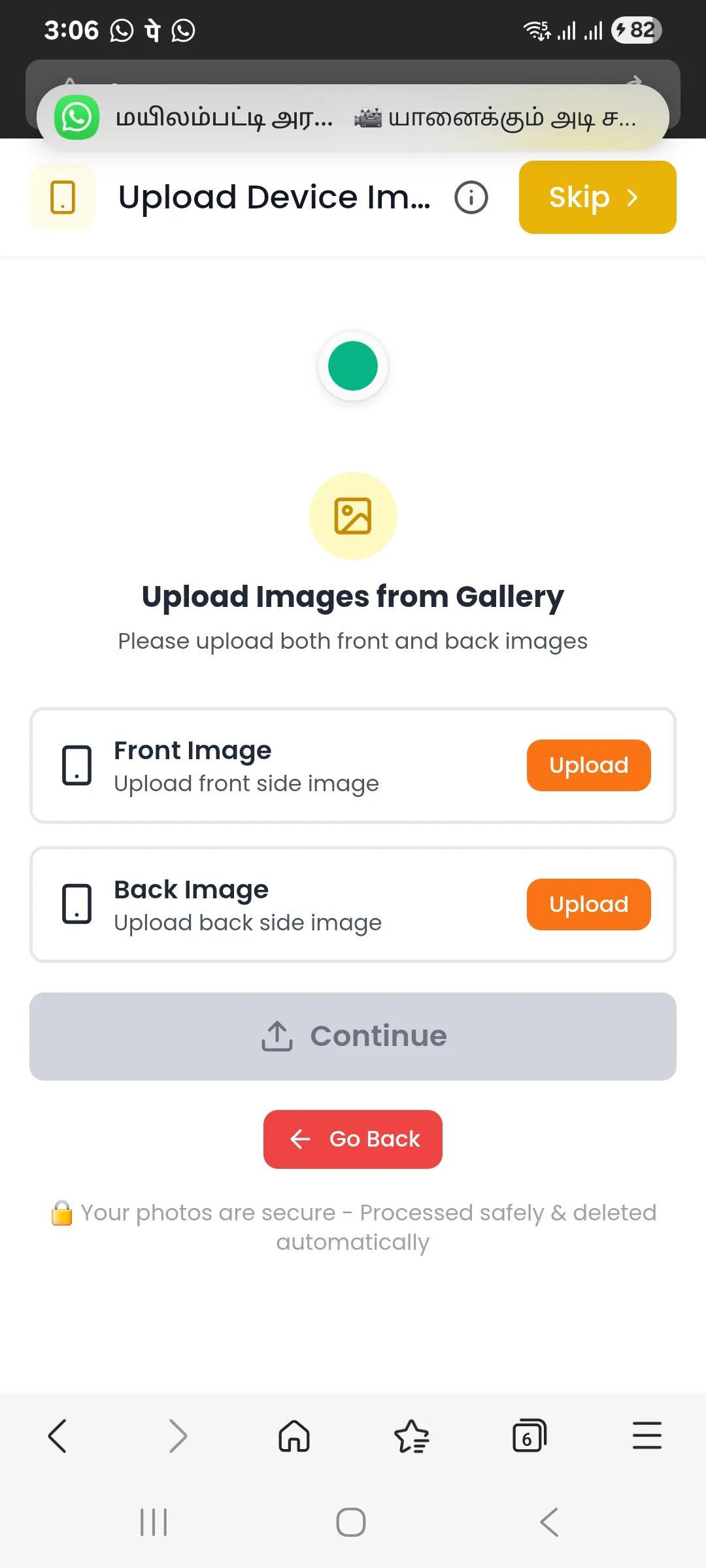Return to the phone home screen
Screen dimensions: 706x1568
[351, 1522]
